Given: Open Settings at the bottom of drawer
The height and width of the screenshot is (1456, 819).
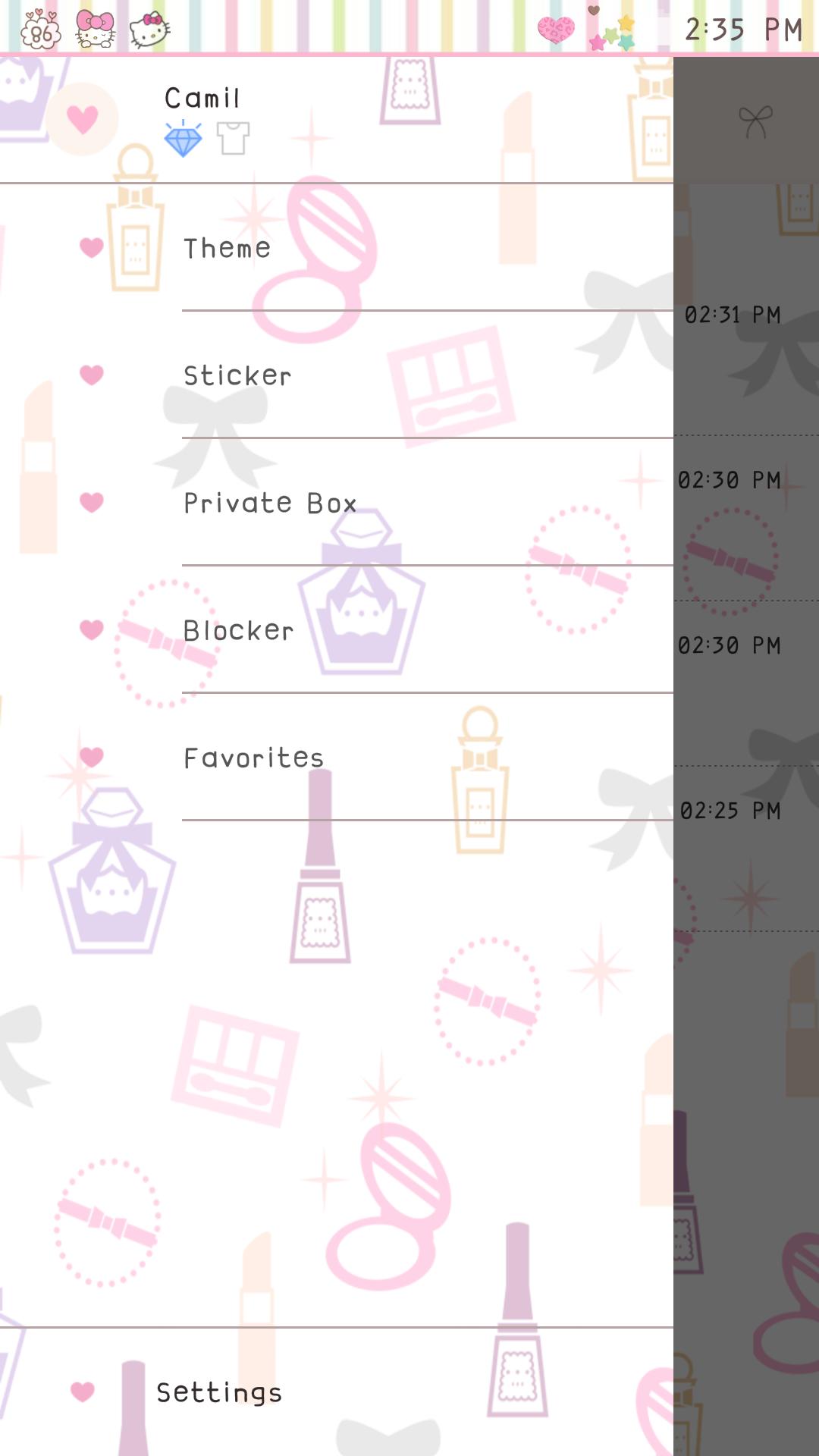Looking at the screenshot, I should 218,1392.
